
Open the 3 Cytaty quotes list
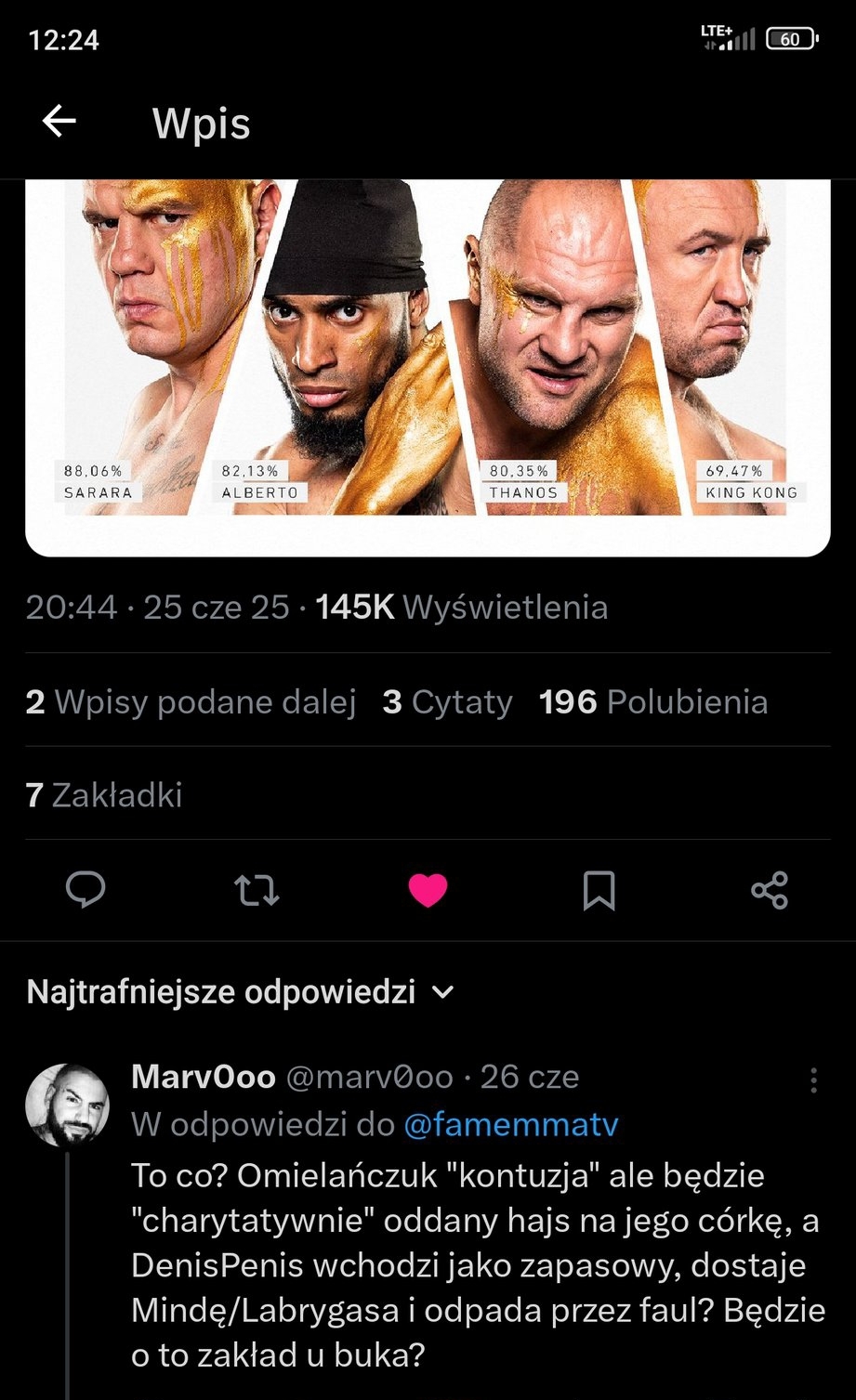(447, 701)
